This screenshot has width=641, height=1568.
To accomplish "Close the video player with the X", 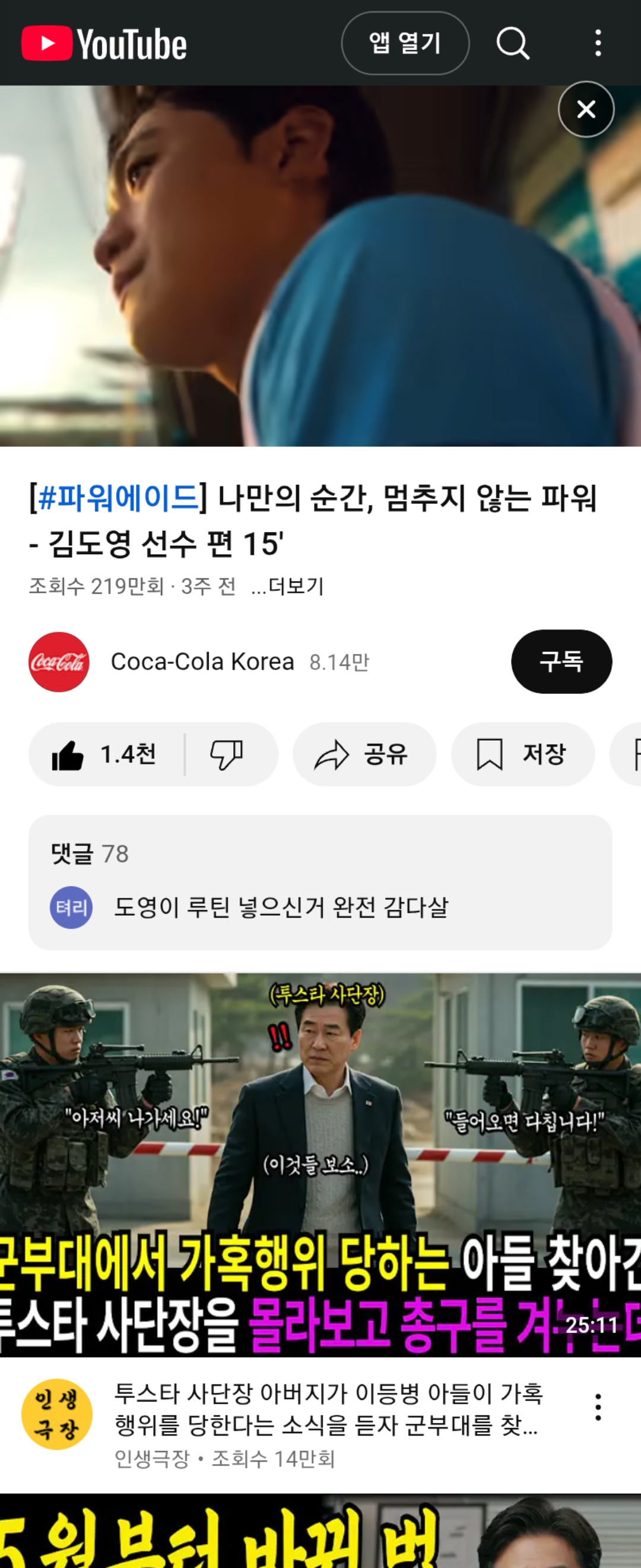I will [586, 109].
